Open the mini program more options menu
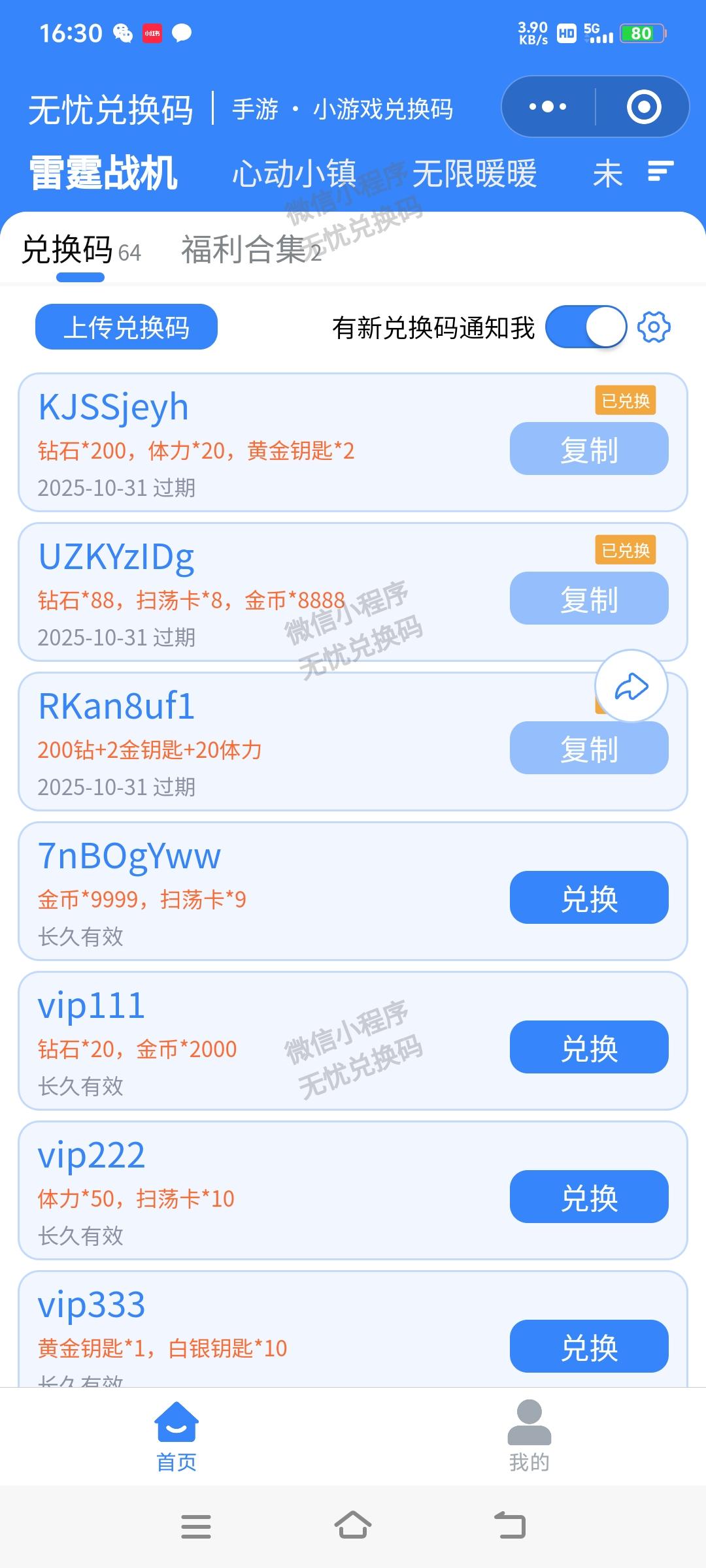Screen dimensions: 706x1568 [548, 106]
